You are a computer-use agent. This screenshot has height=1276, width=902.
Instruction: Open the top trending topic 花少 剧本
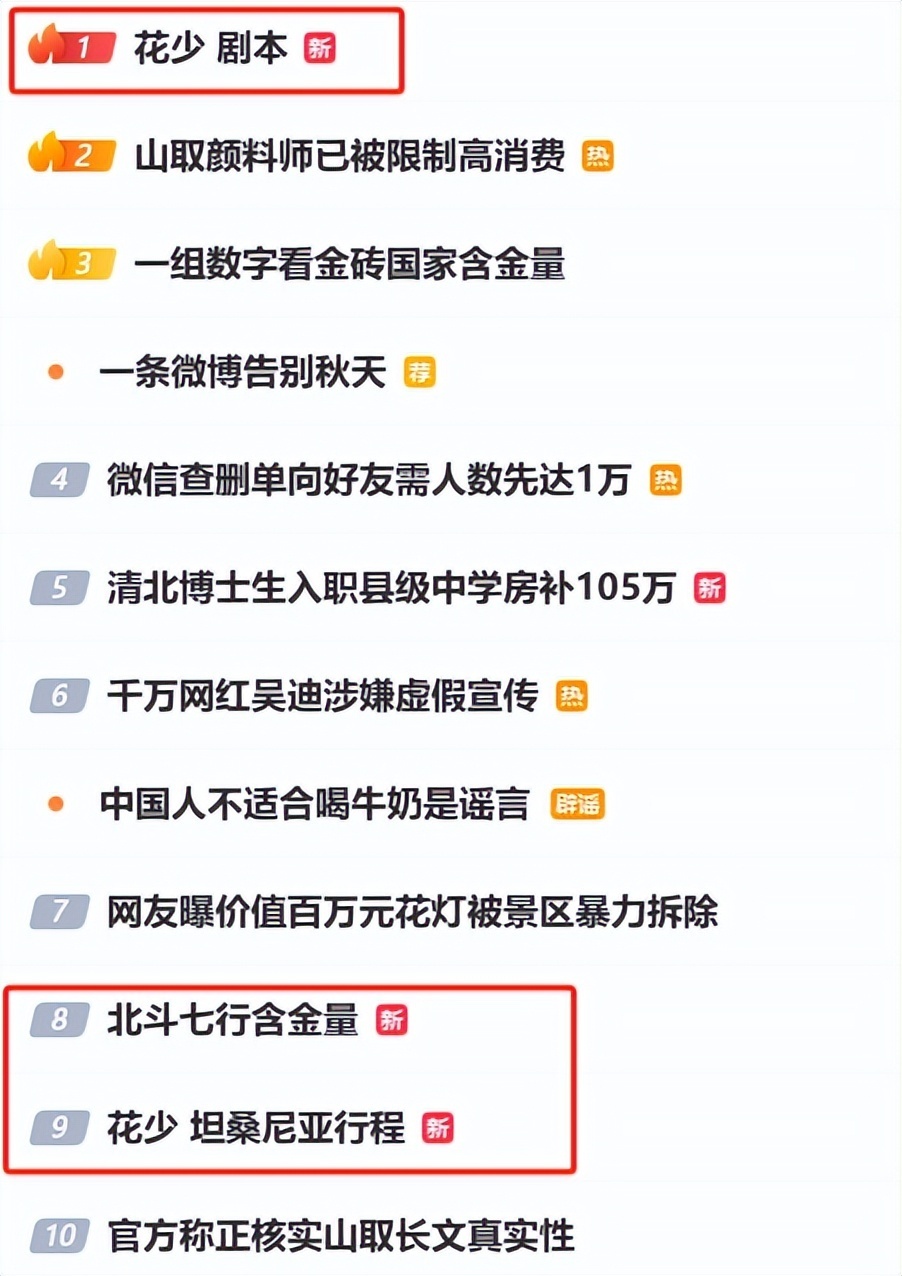click(210, 48)
